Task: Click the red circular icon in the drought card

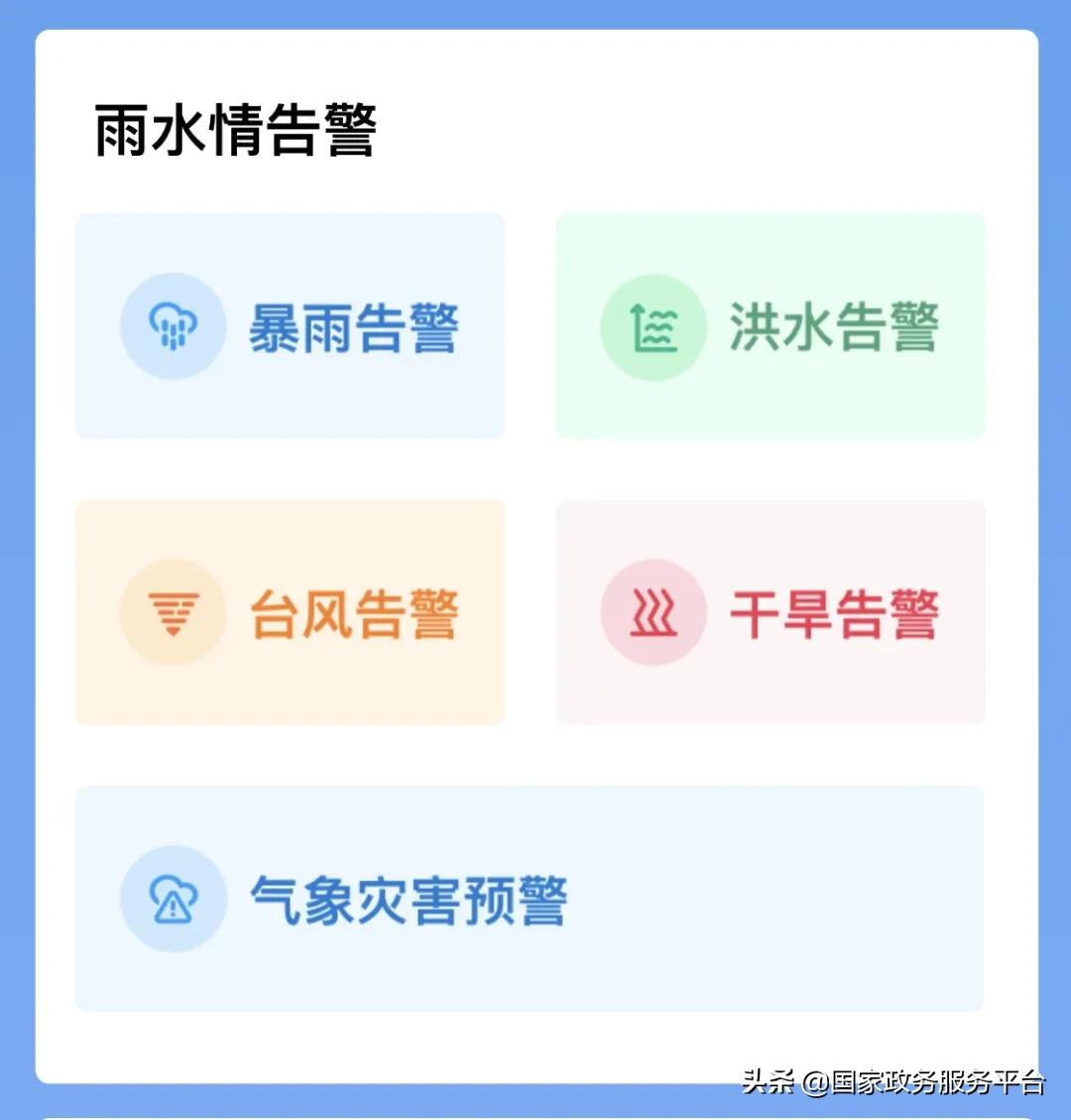Action: 654,612
